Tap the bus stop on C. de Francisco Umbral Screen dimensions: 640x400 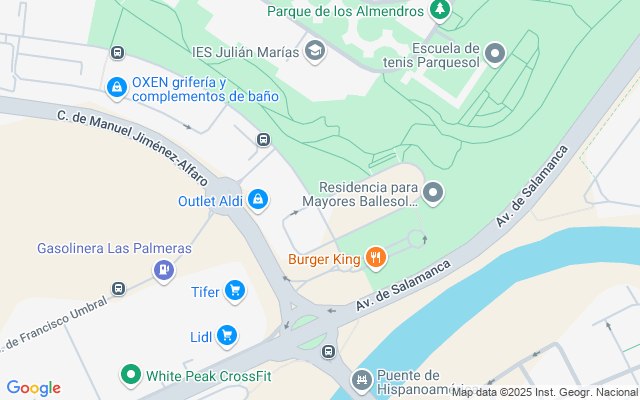pos(119,289)
